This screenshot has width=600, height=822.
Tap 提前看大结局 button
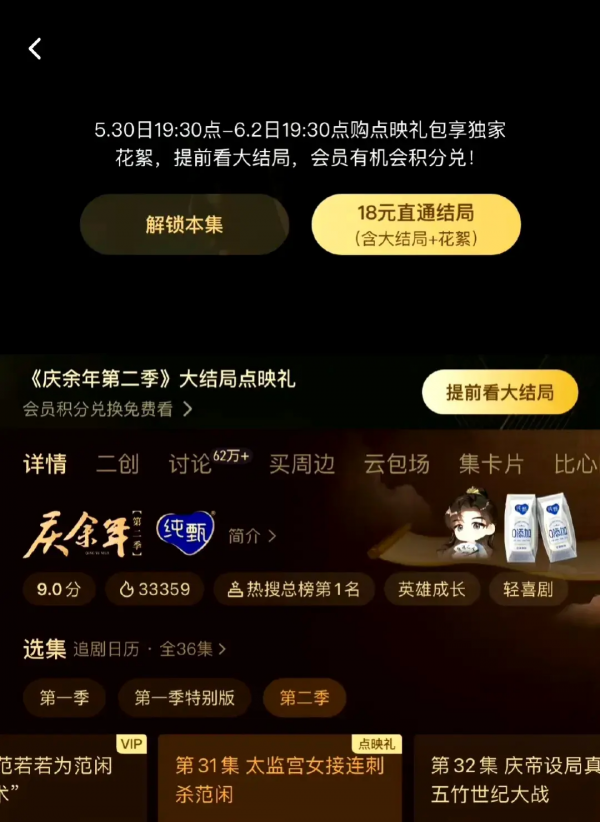[499, 392]
